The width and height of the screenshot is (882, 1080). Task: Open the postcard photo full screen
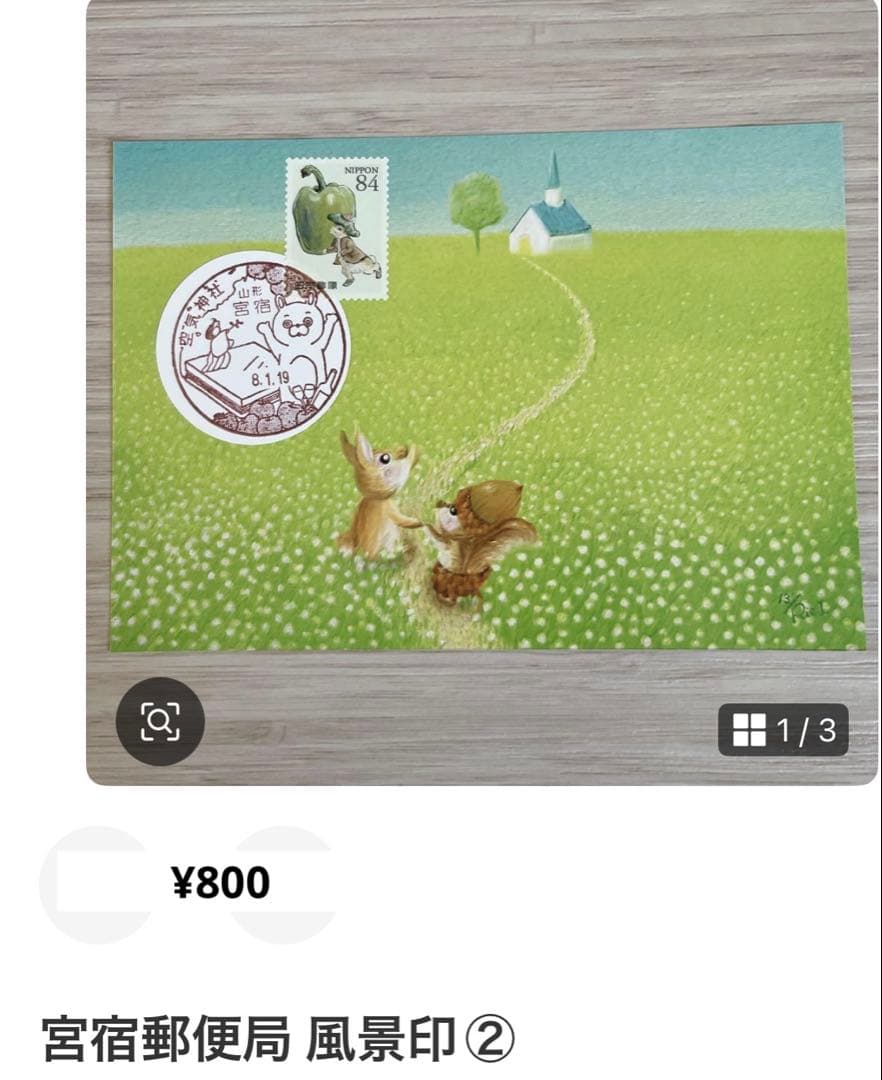click(487, 388)
